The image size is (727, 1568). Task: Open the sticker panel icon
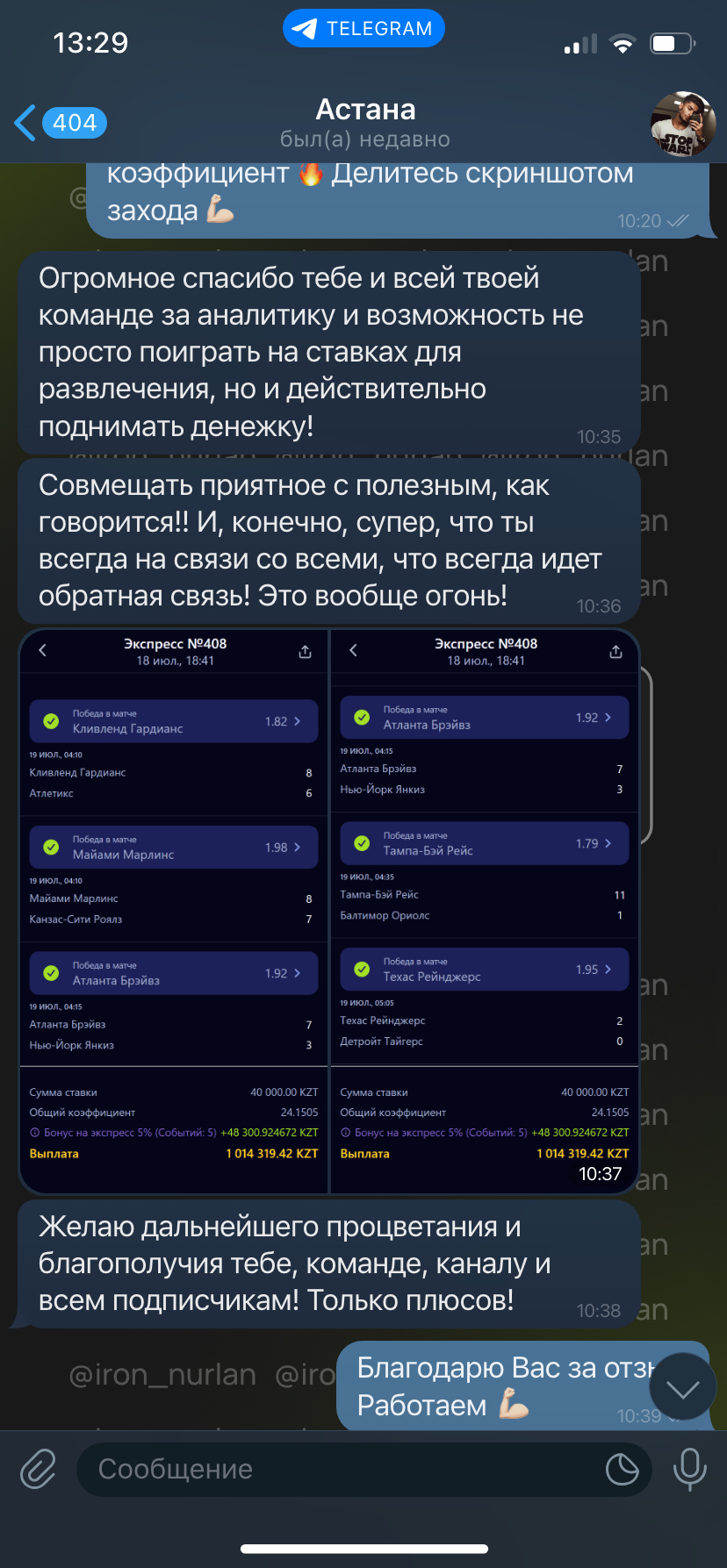[622, 1469]
